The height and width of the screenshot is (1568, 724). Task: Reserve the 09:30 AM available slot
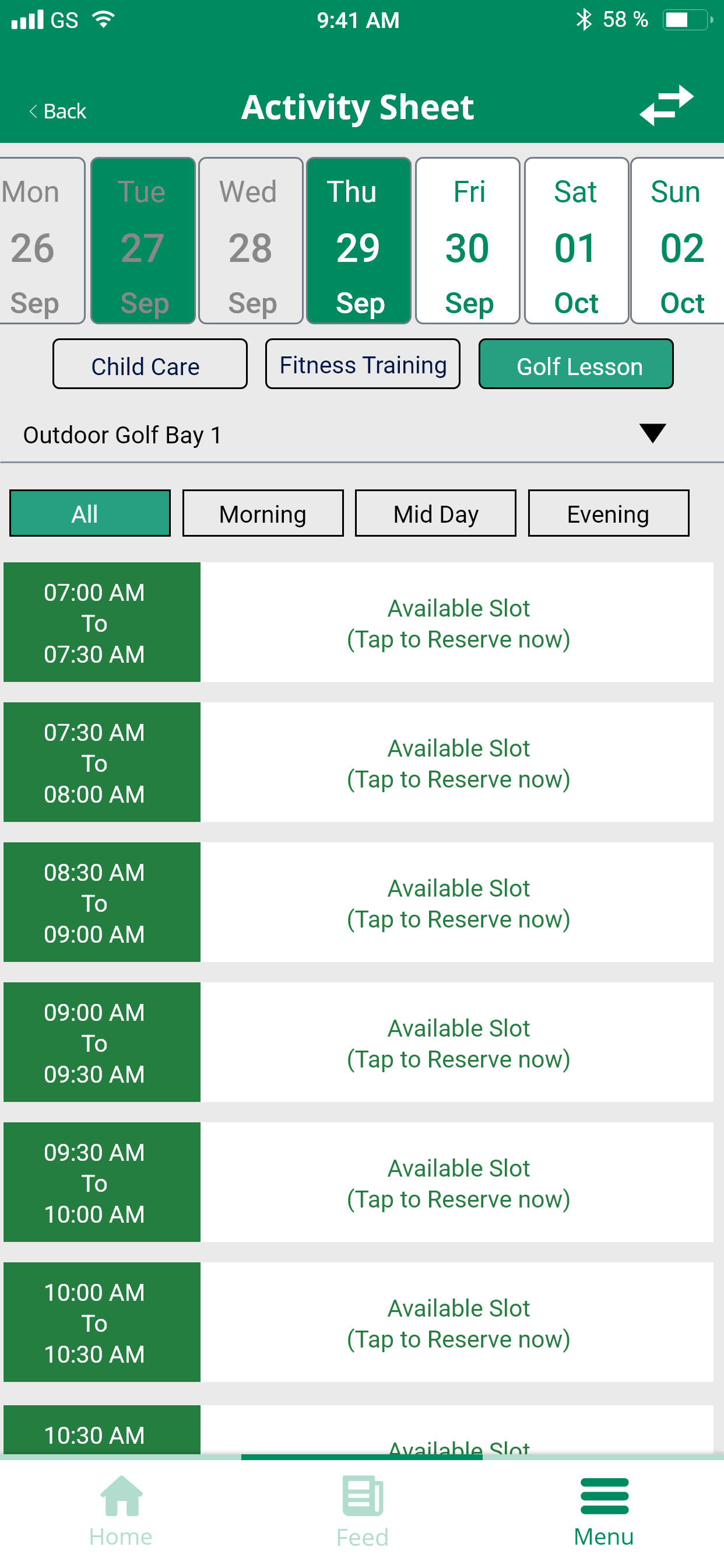coord(459,1182)
